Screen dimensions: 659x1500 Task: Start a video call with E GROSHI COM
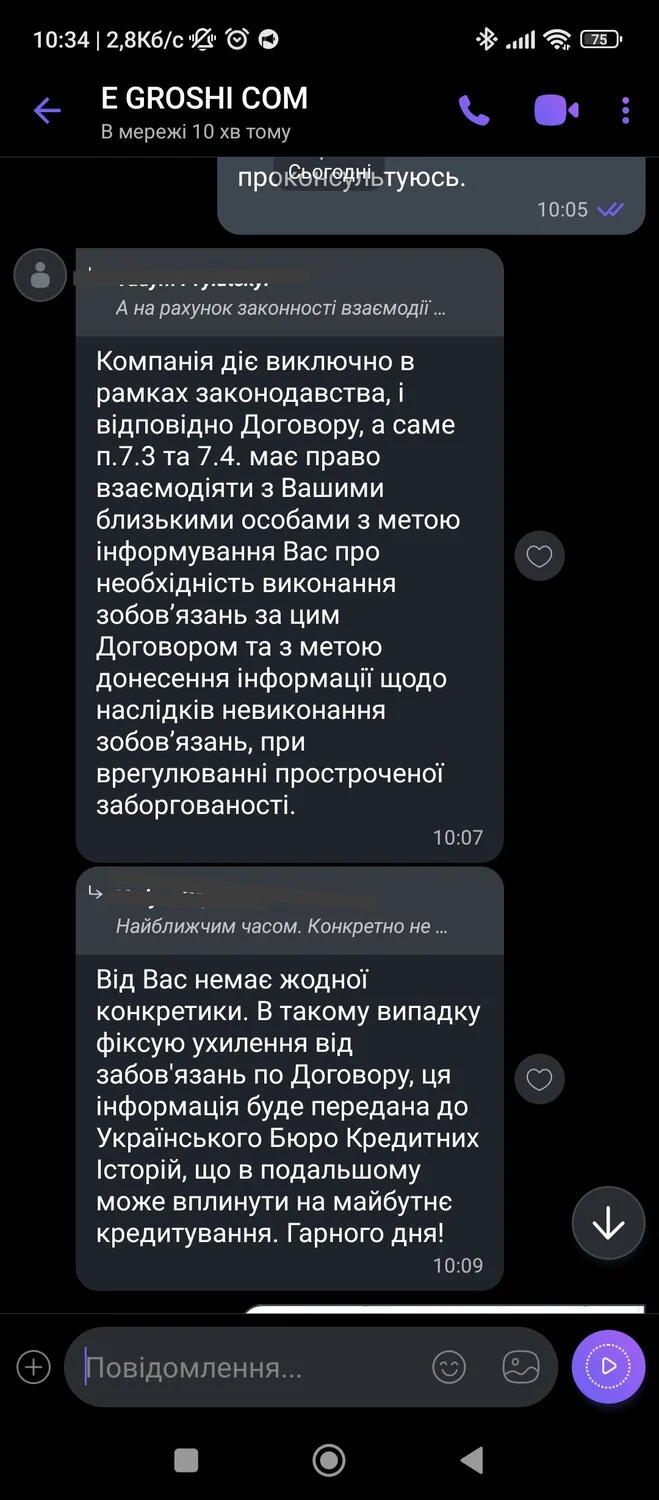[x=556, y=110]
